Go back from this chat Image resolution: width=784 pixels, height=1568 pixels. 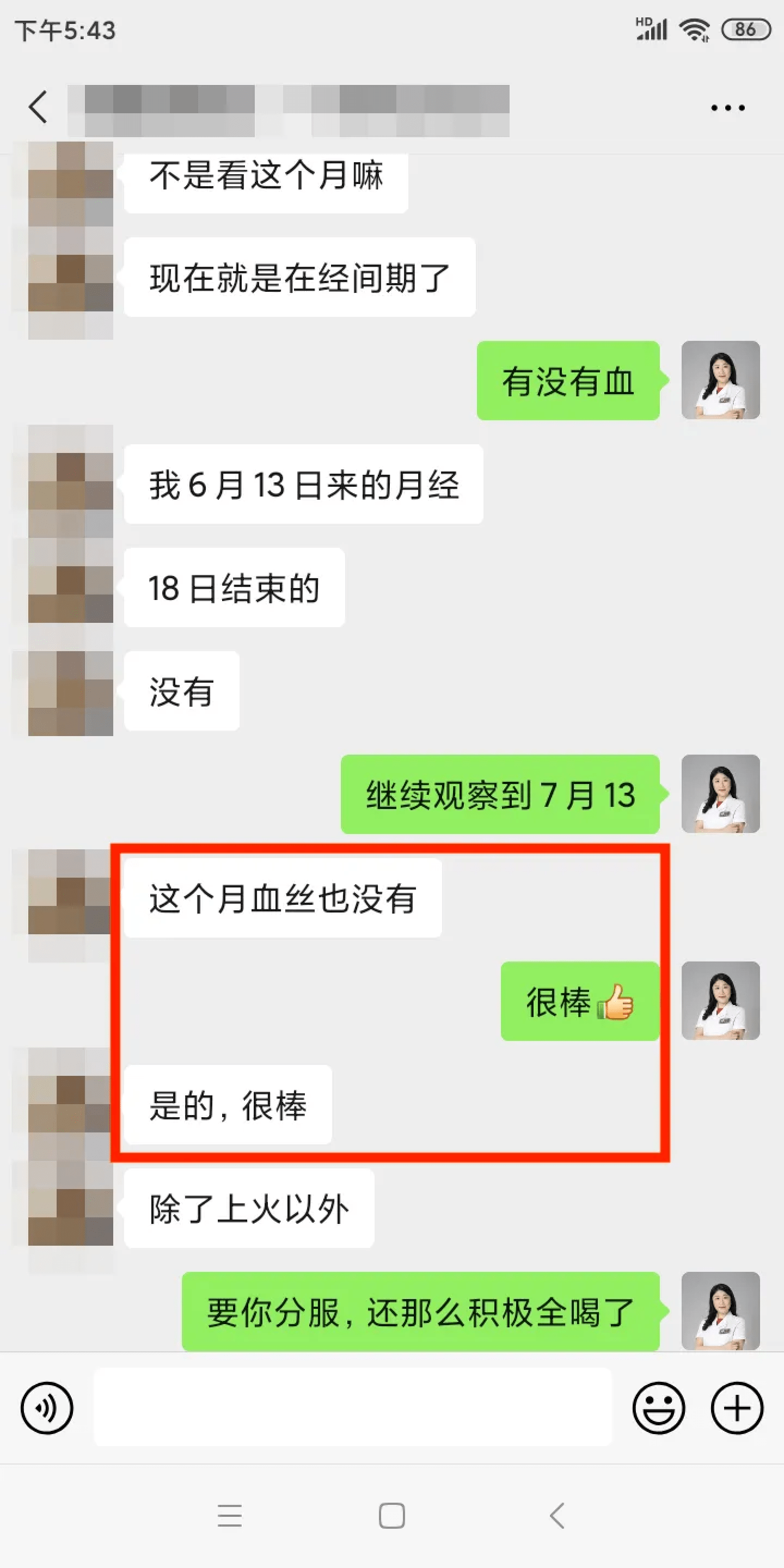click(x=38, y=108)
